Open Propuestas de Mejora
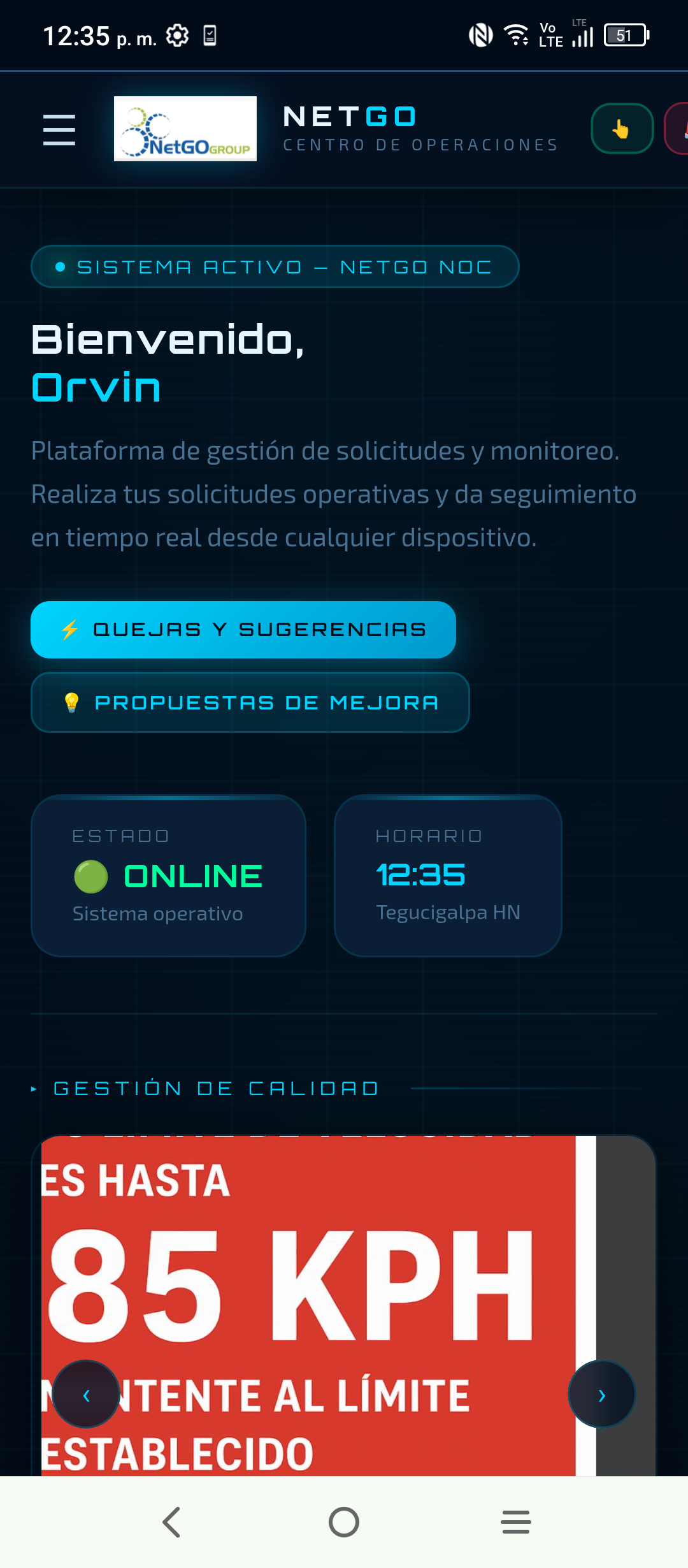The height and width of the screenshot is (1568, 688). coord(250,702)
